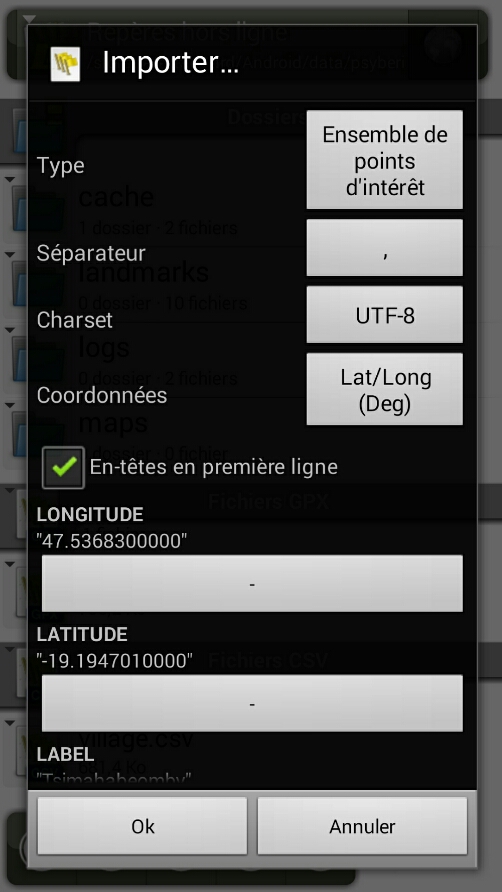Cancel the import with Annuler
Viewport: 502px width, 892px height.
click(x=362, y=825)
